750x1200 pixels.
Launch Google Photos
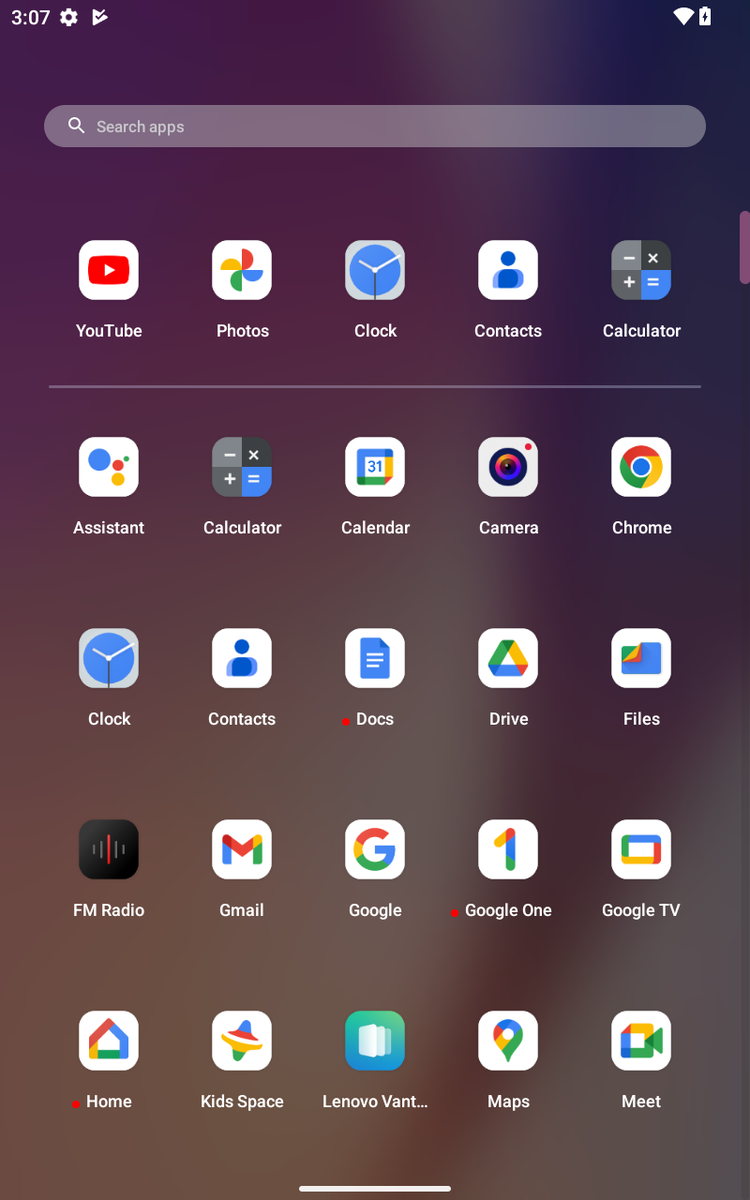point(242,270)
